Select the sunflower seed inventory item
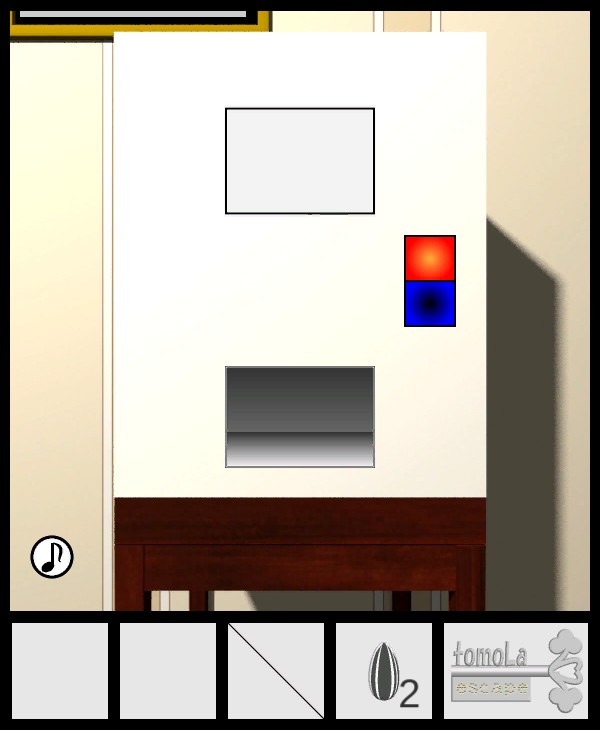600x730 pixels. click(384, 671)
